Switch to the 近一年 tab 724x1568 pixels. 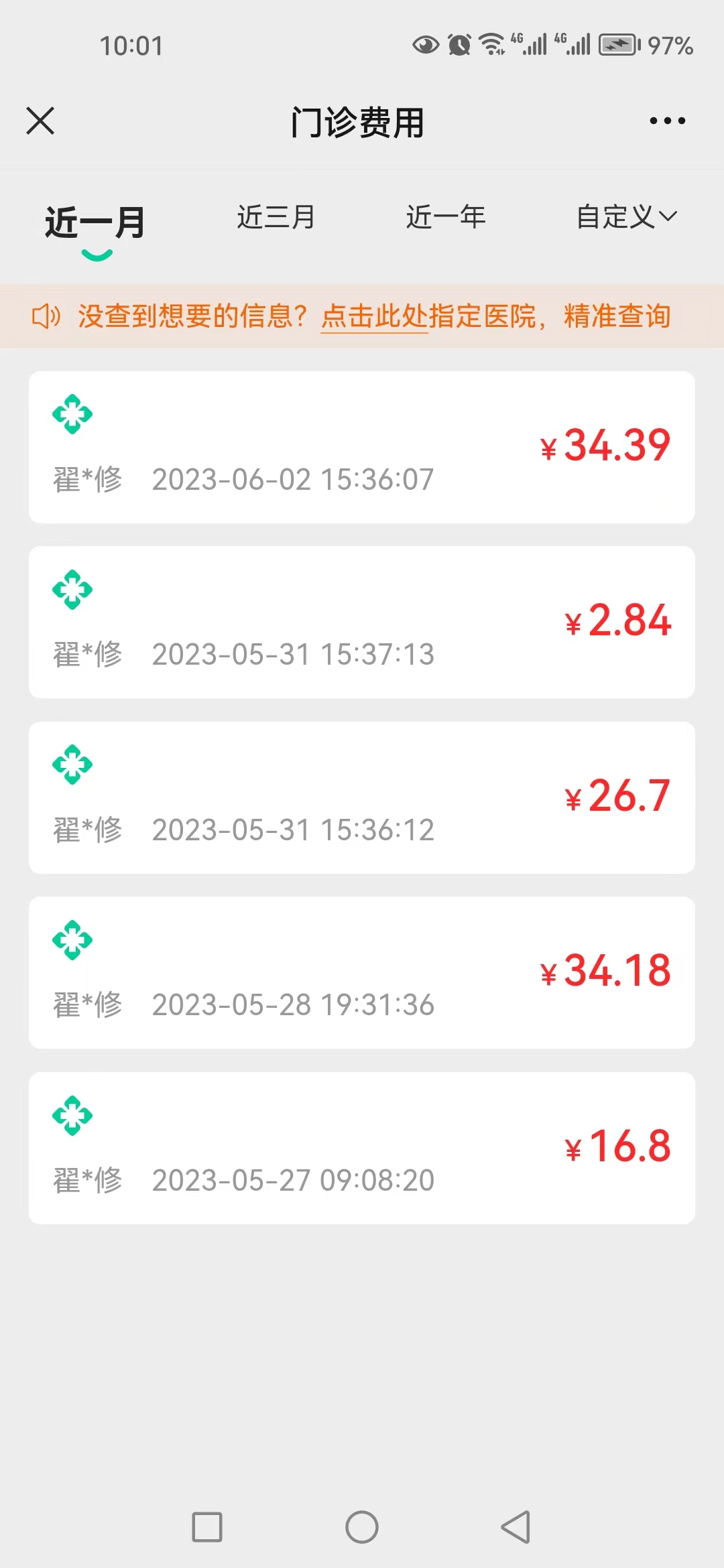(x=446, y=217)
